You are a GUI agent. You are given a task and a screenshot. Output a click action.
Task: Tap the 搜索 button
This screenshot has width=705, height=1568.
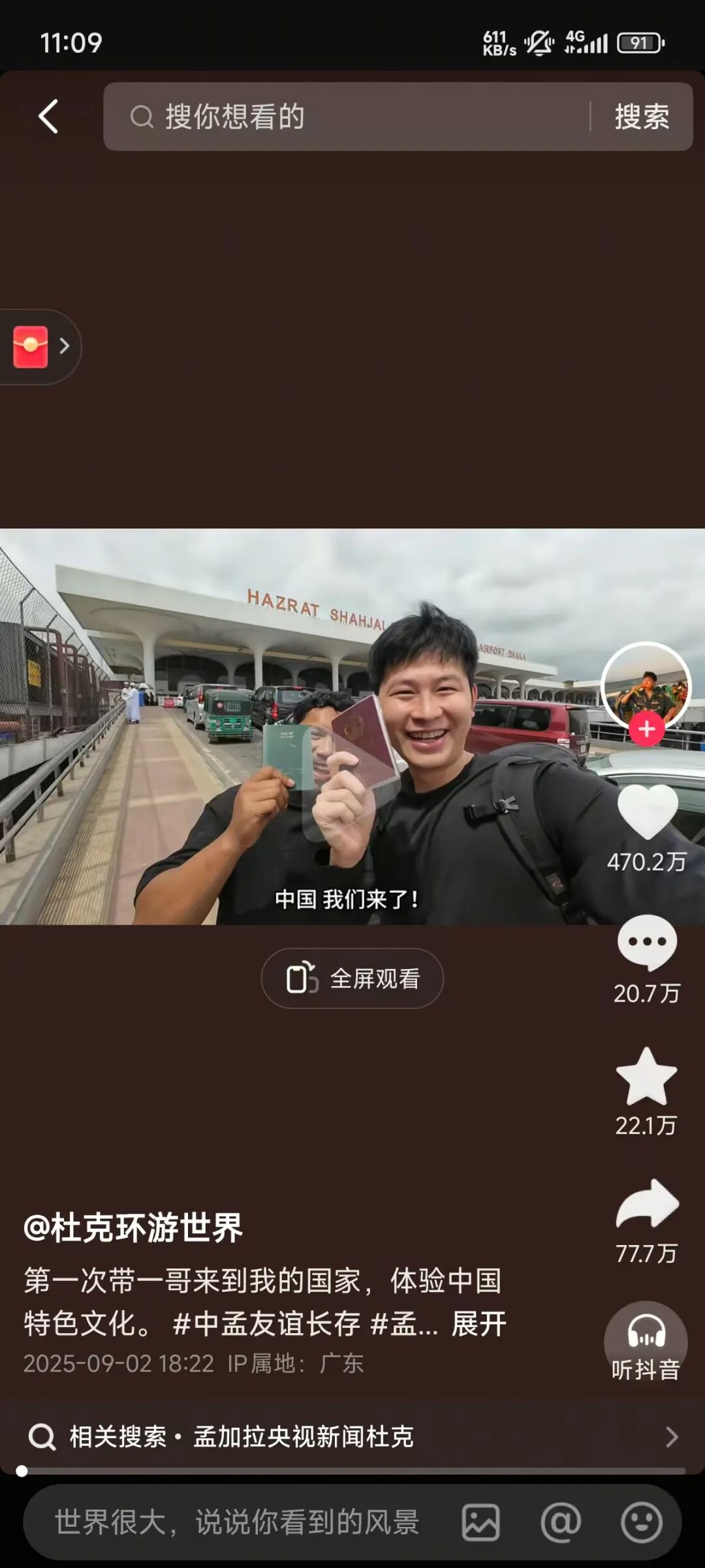[x=642, y=117]
